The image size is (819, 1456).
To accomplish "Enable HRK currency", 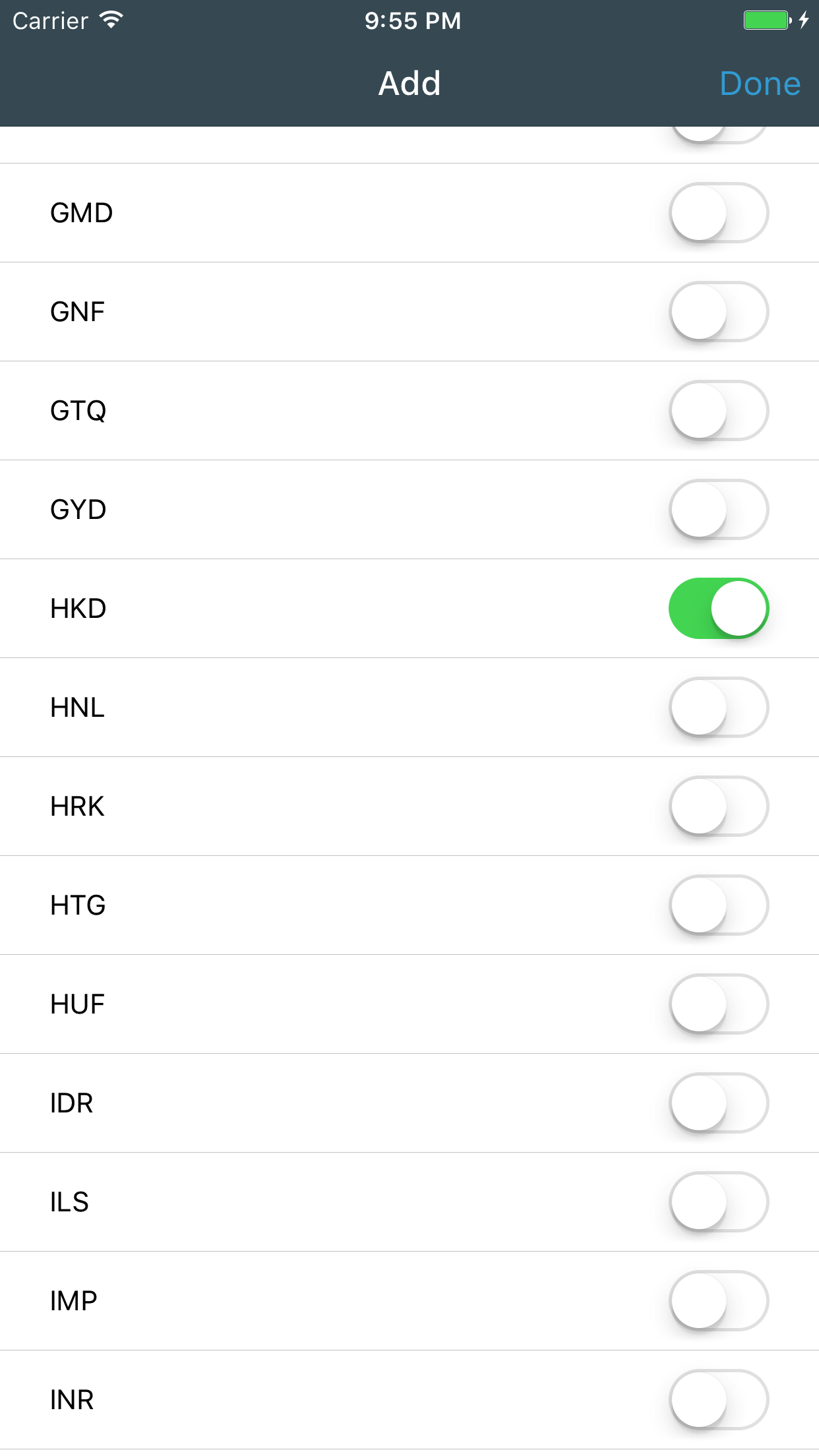I will [719, 806].
